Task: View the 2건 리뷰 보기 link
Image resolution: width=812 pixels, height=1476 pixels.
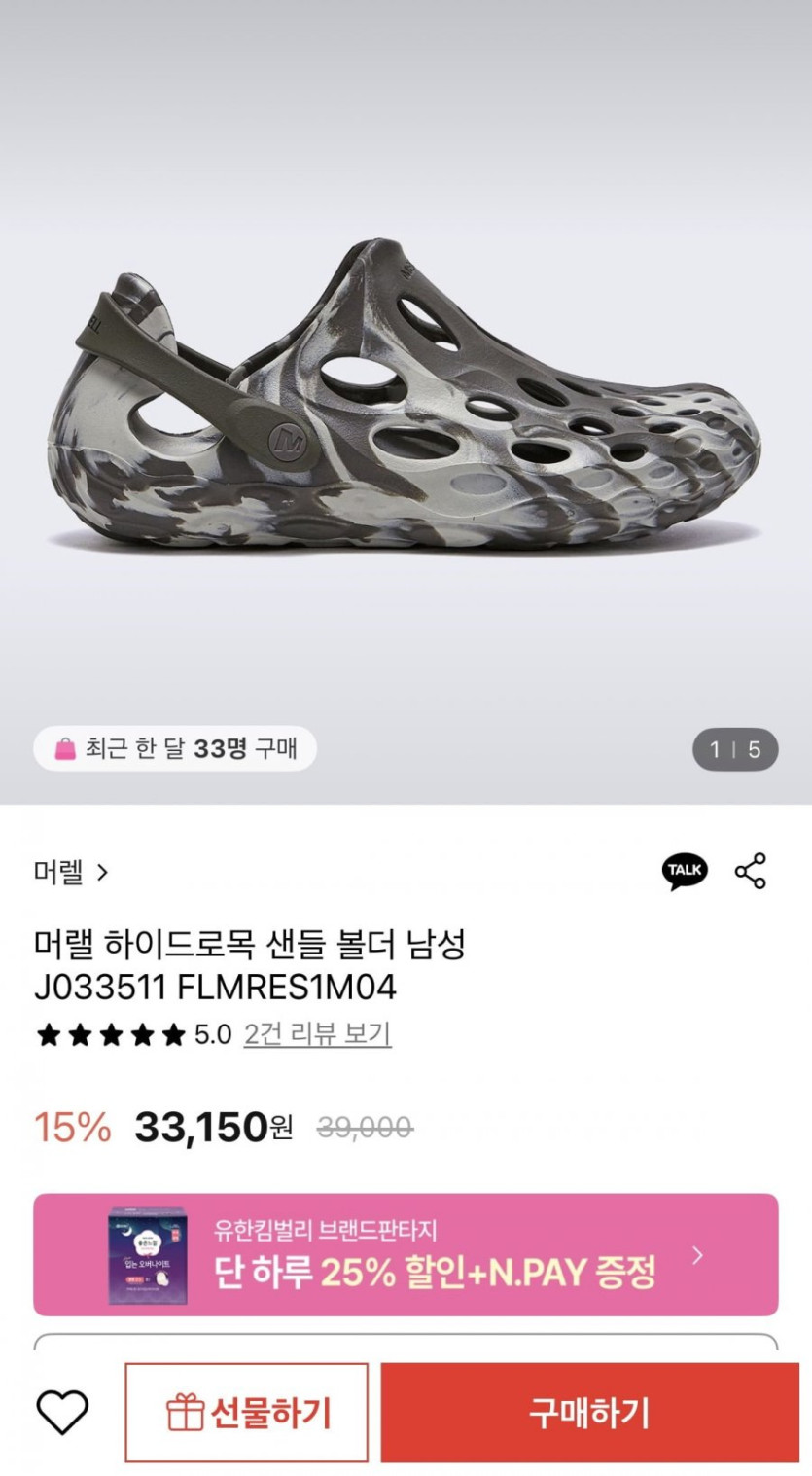Action: coord(317,1033)
